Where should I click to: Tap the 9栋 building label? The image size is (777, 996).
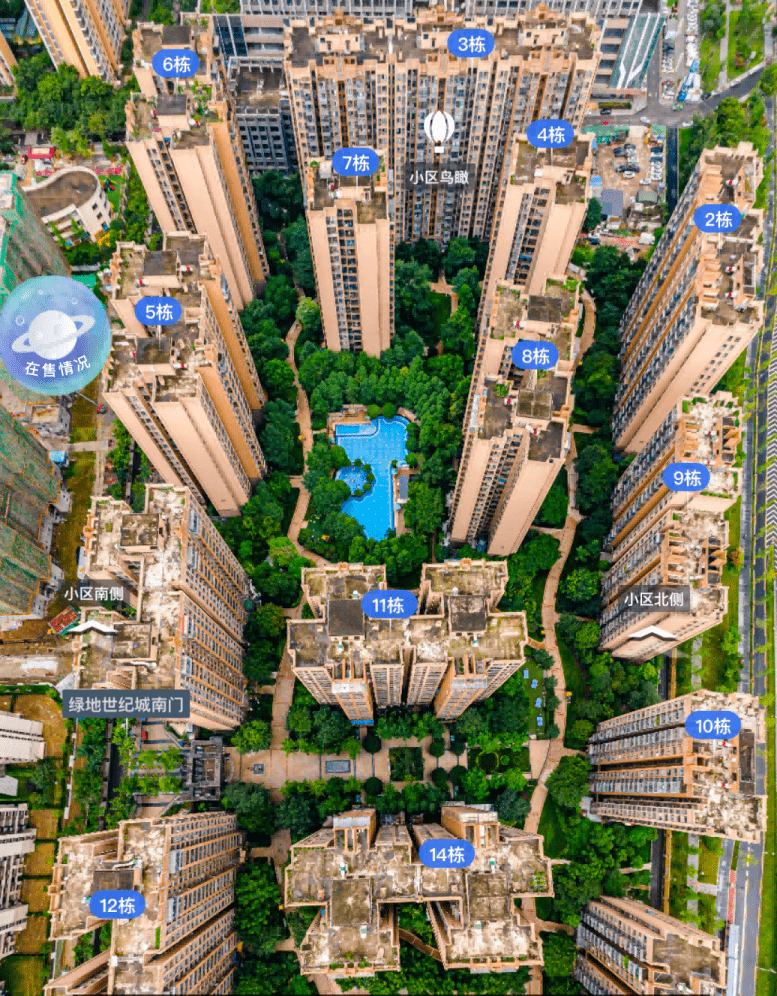(x=686, y=477)
